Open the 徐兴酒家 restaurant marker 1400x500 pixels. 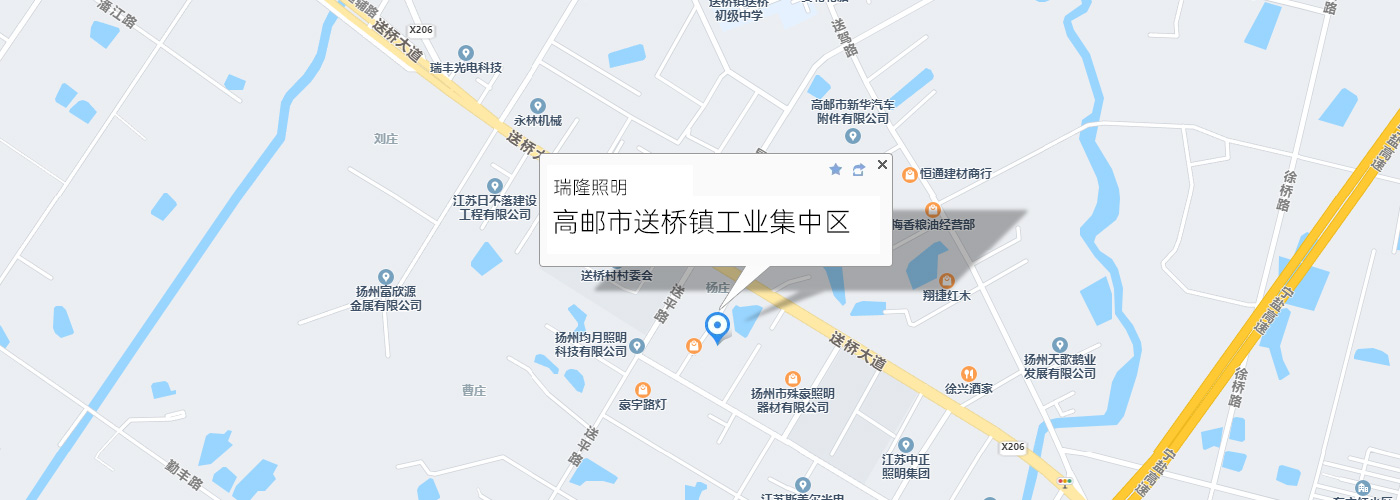[968, 373]
